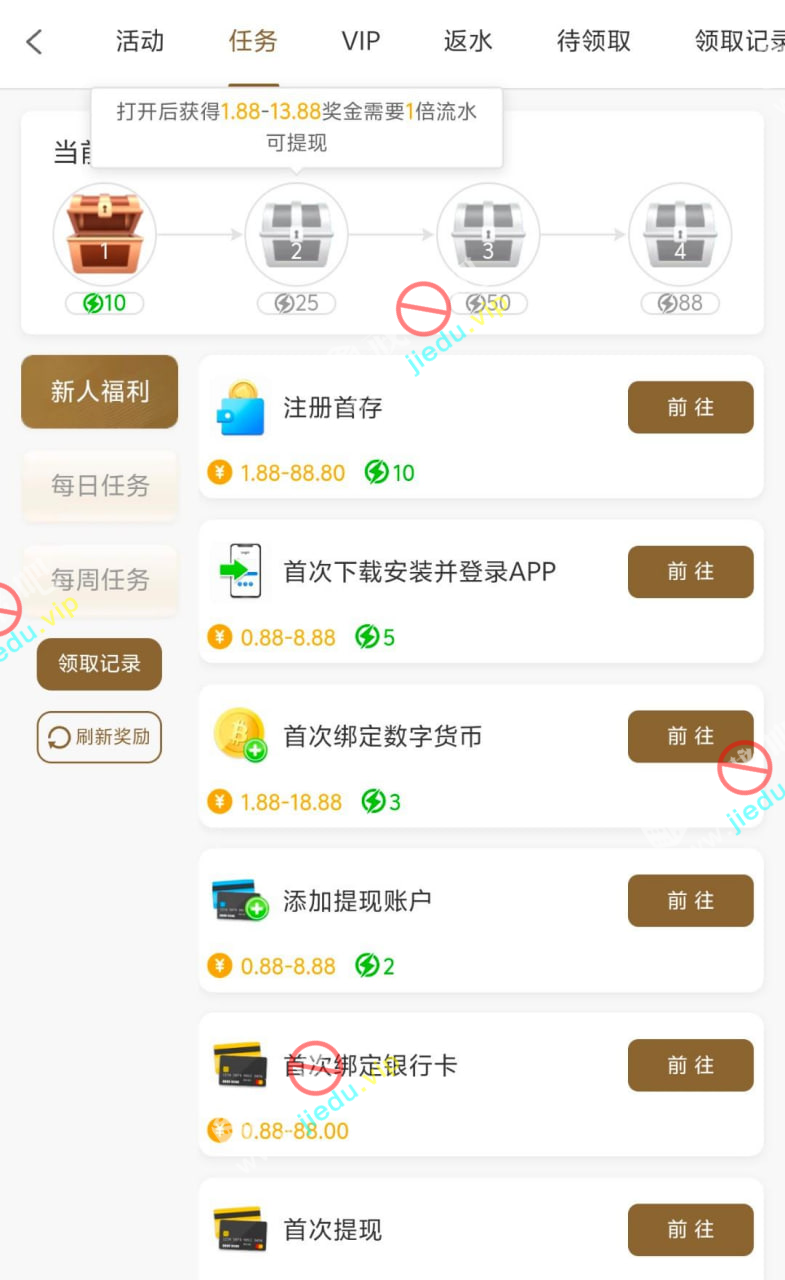Switch to 每周任务 category

coord(100,580)
